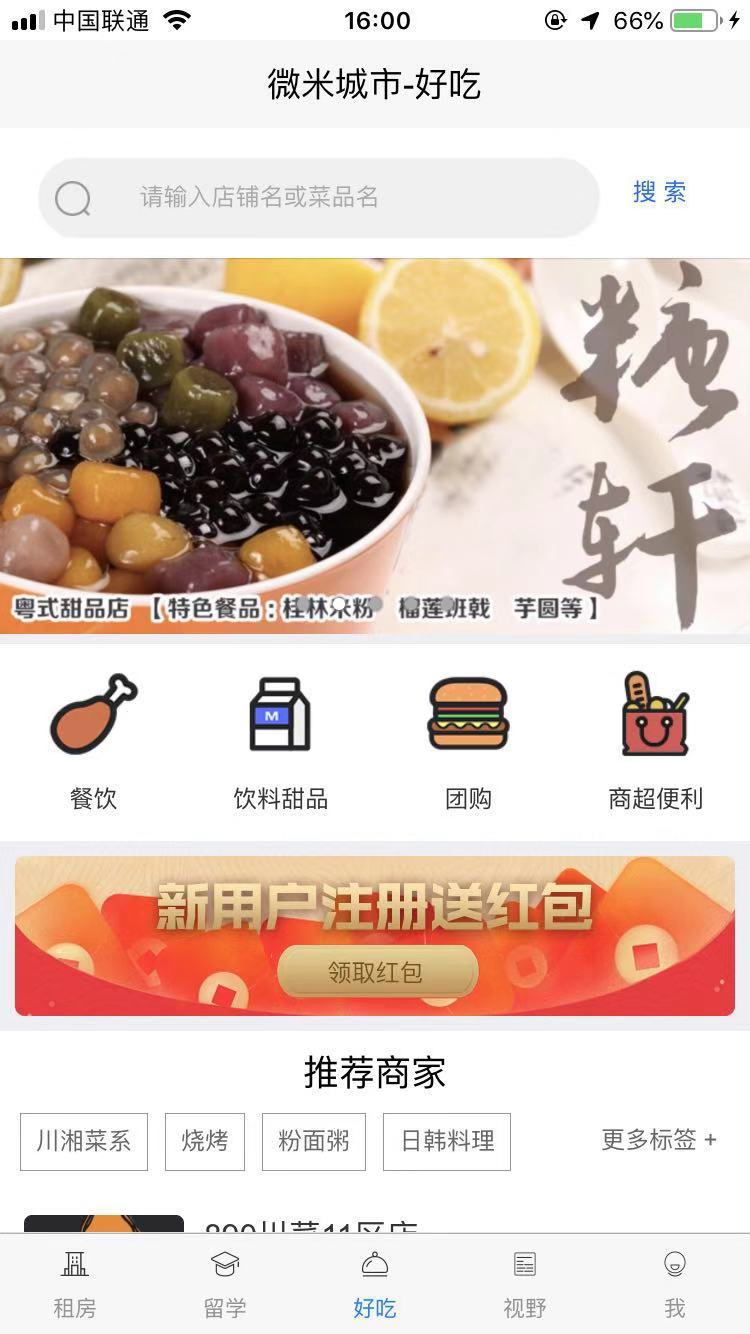Open the 商超便利 (supermarket) shopping bag icon
Screen dimensions: 750x1334
pos(656,712)
